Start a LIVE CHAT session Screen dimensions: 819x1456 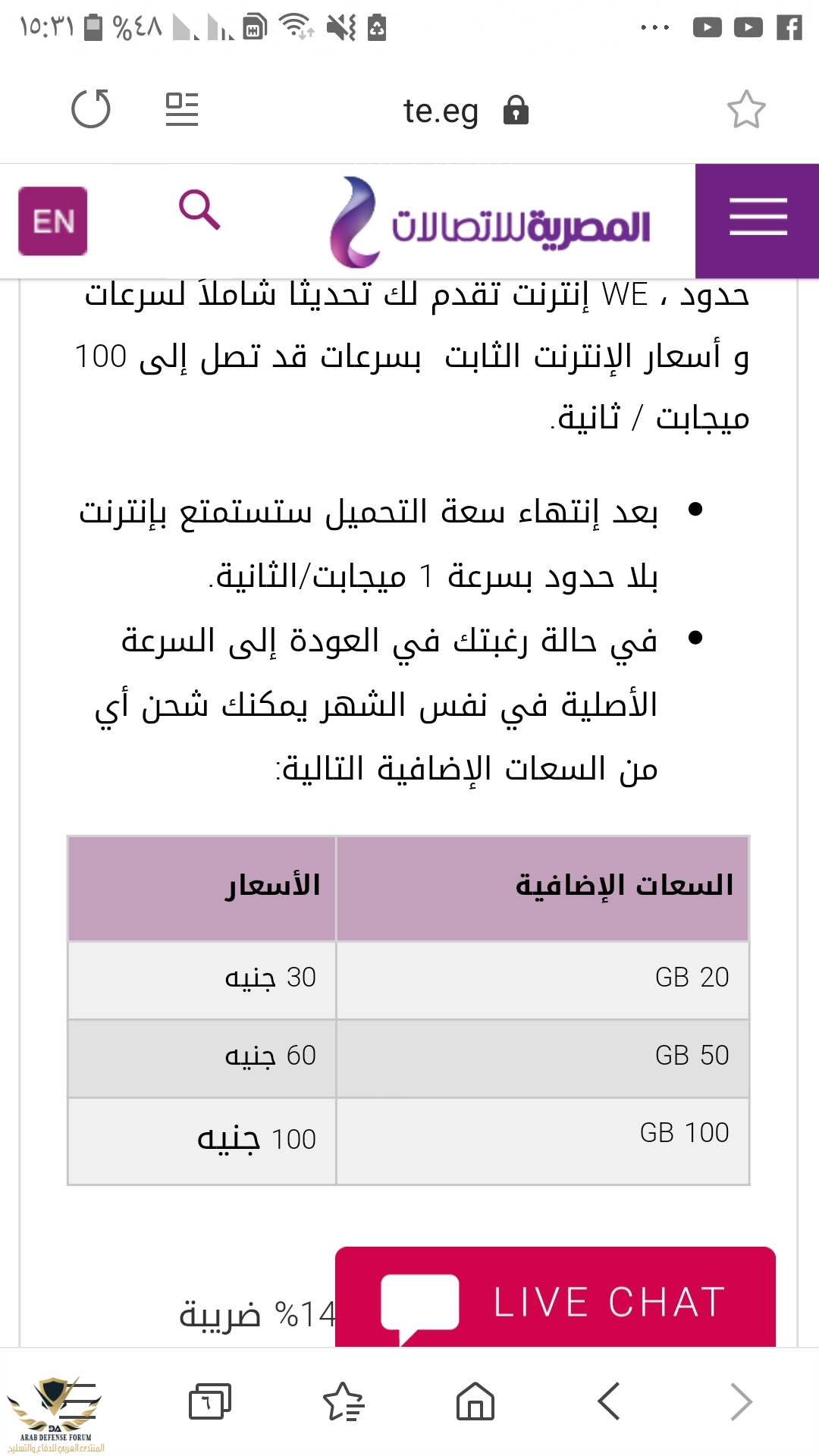point(555,1298)
